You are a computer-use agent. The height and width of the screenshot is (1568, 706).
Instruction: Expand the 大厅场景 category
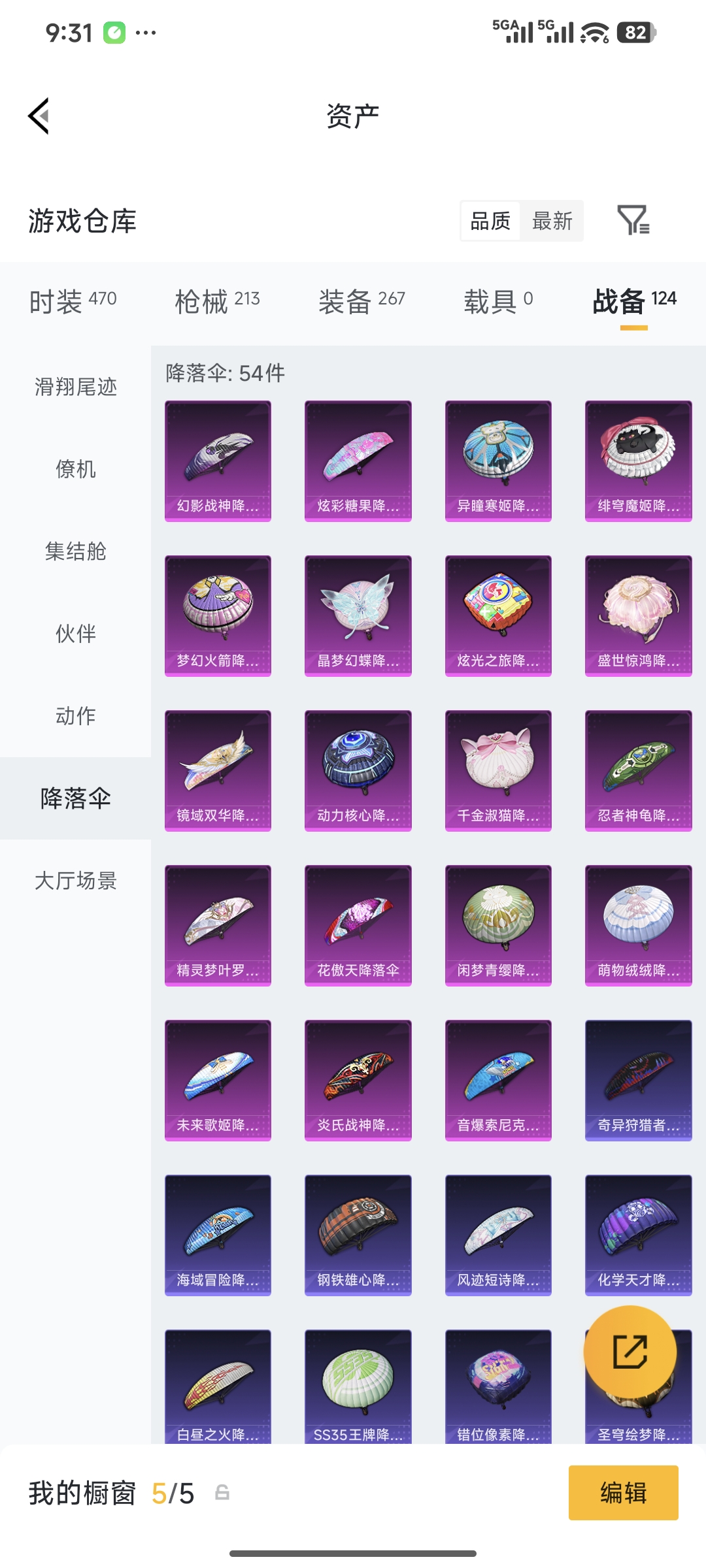(75, 881)
